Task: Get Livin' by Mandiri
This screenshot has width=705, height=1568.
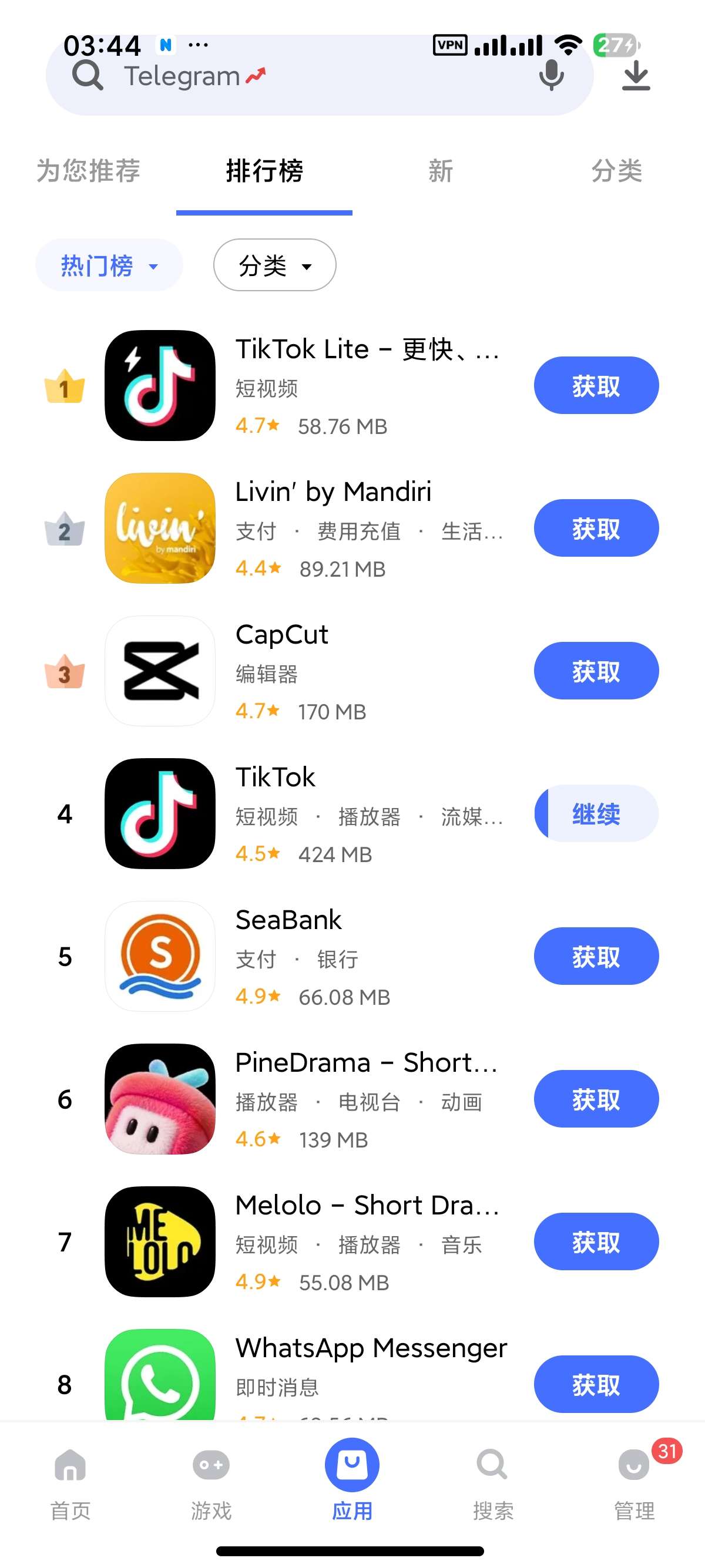Action: (x=596, y=529)
